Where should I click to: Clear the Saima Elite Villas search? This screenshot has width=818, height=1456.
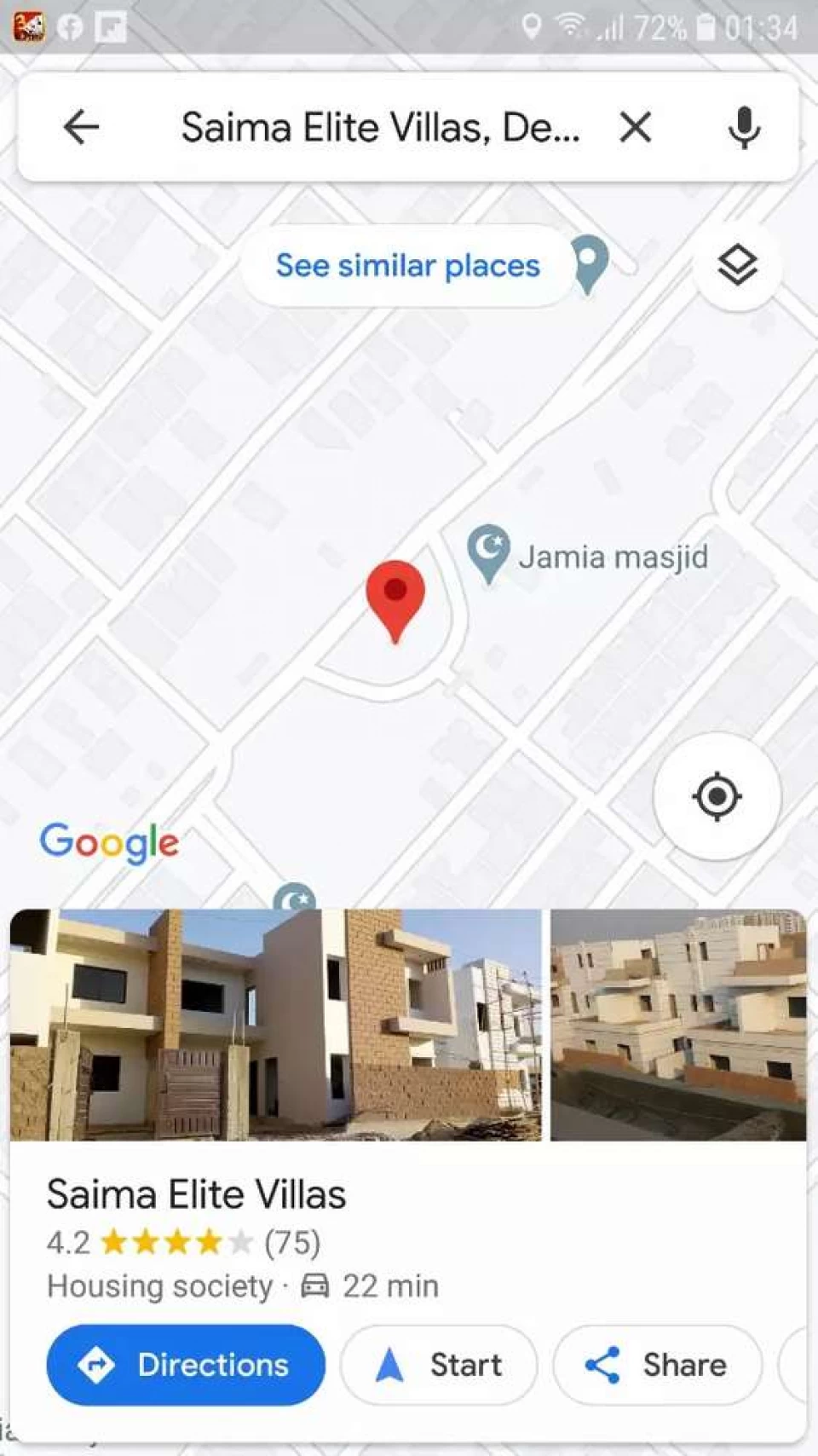point(635,128)
